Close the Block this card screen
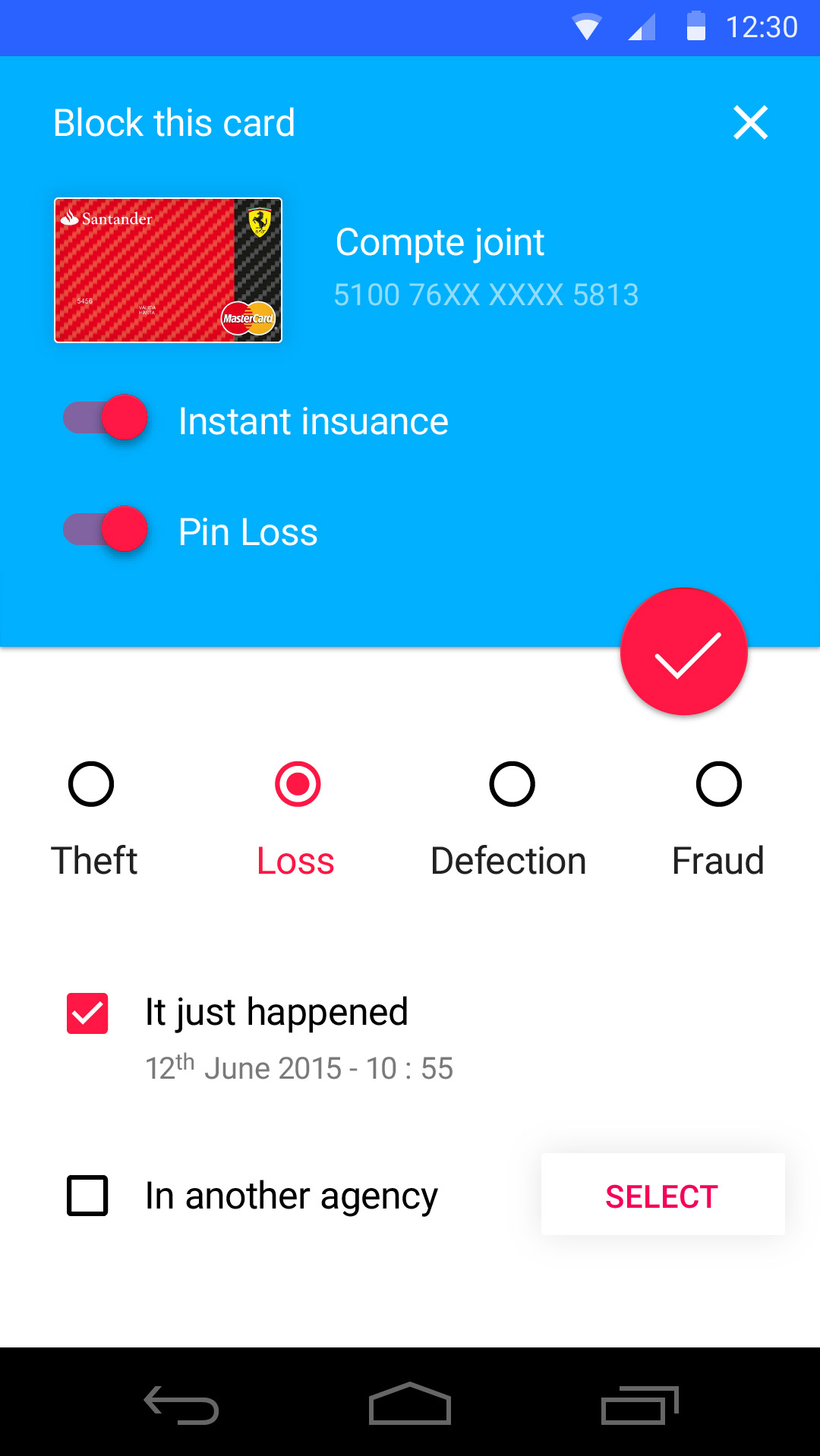 pos(750,123)
